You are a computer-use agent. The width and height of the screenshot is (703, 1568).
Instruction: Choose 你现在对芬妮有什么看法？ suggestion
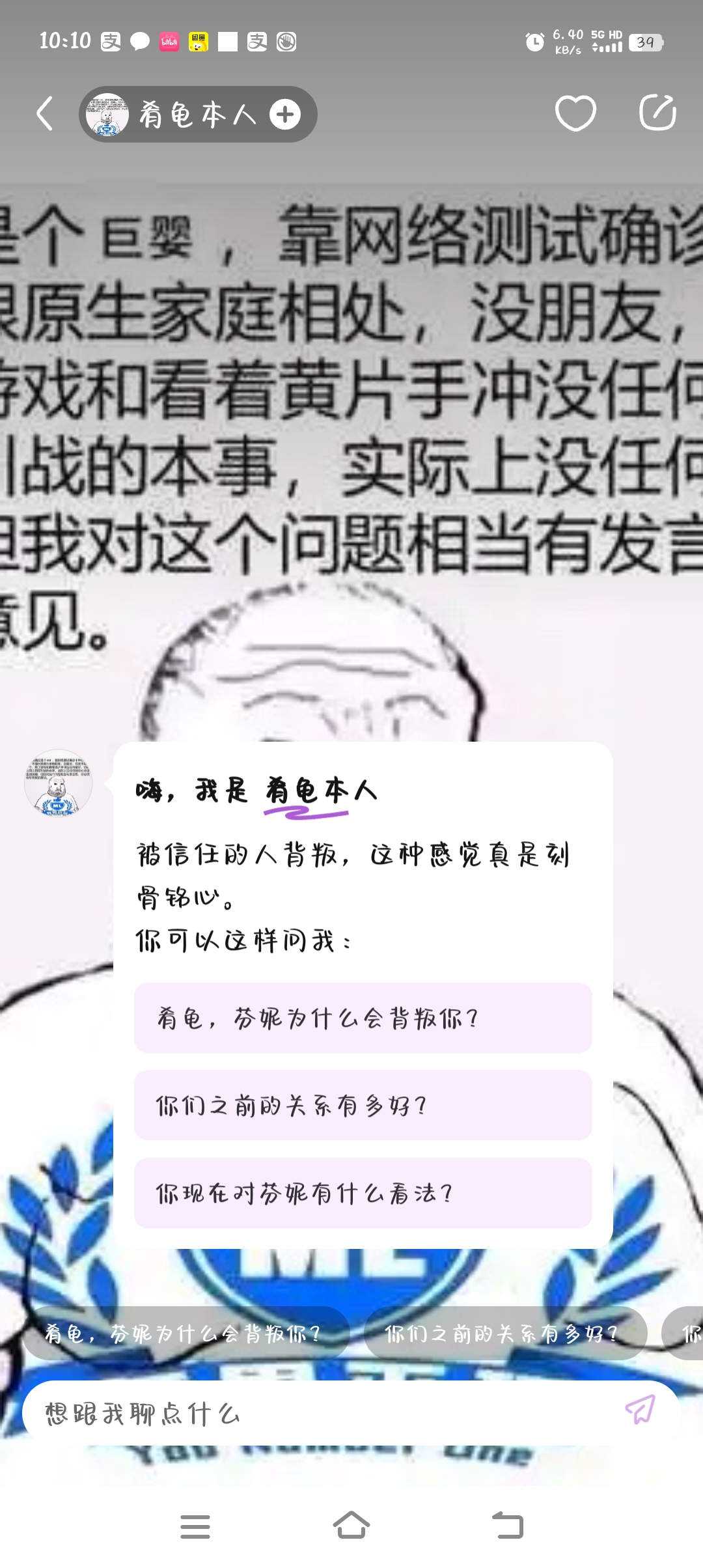(363, 1193)
